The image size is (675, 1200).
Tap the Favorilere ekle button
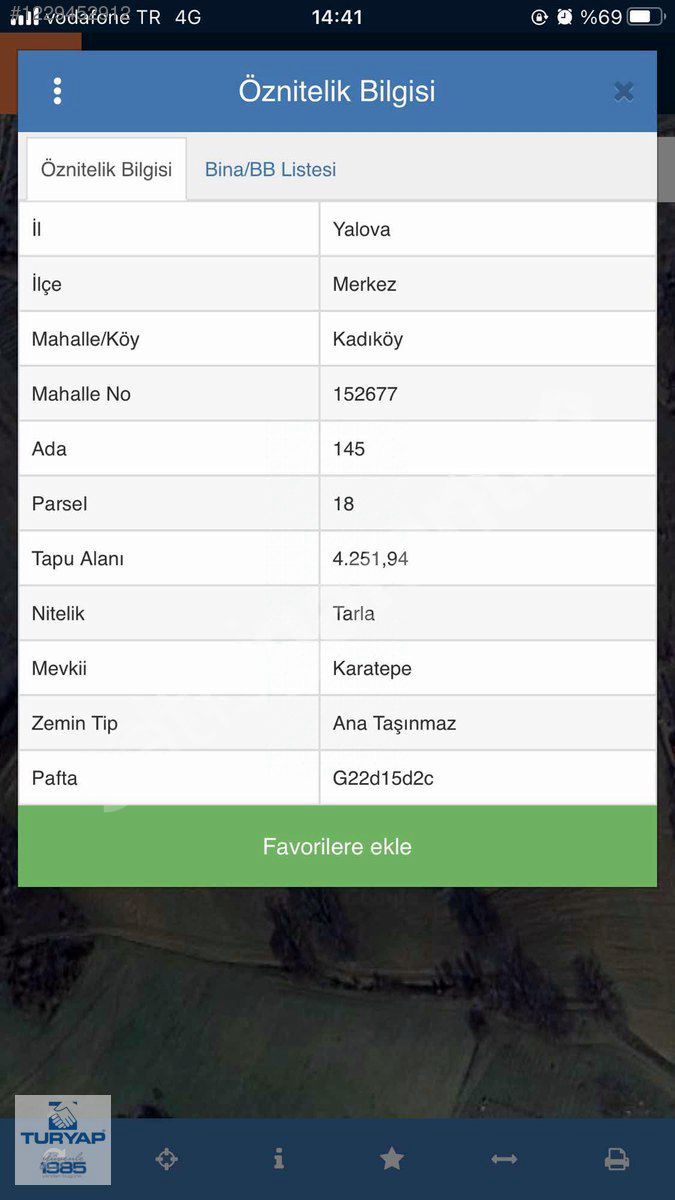(337, 846)
